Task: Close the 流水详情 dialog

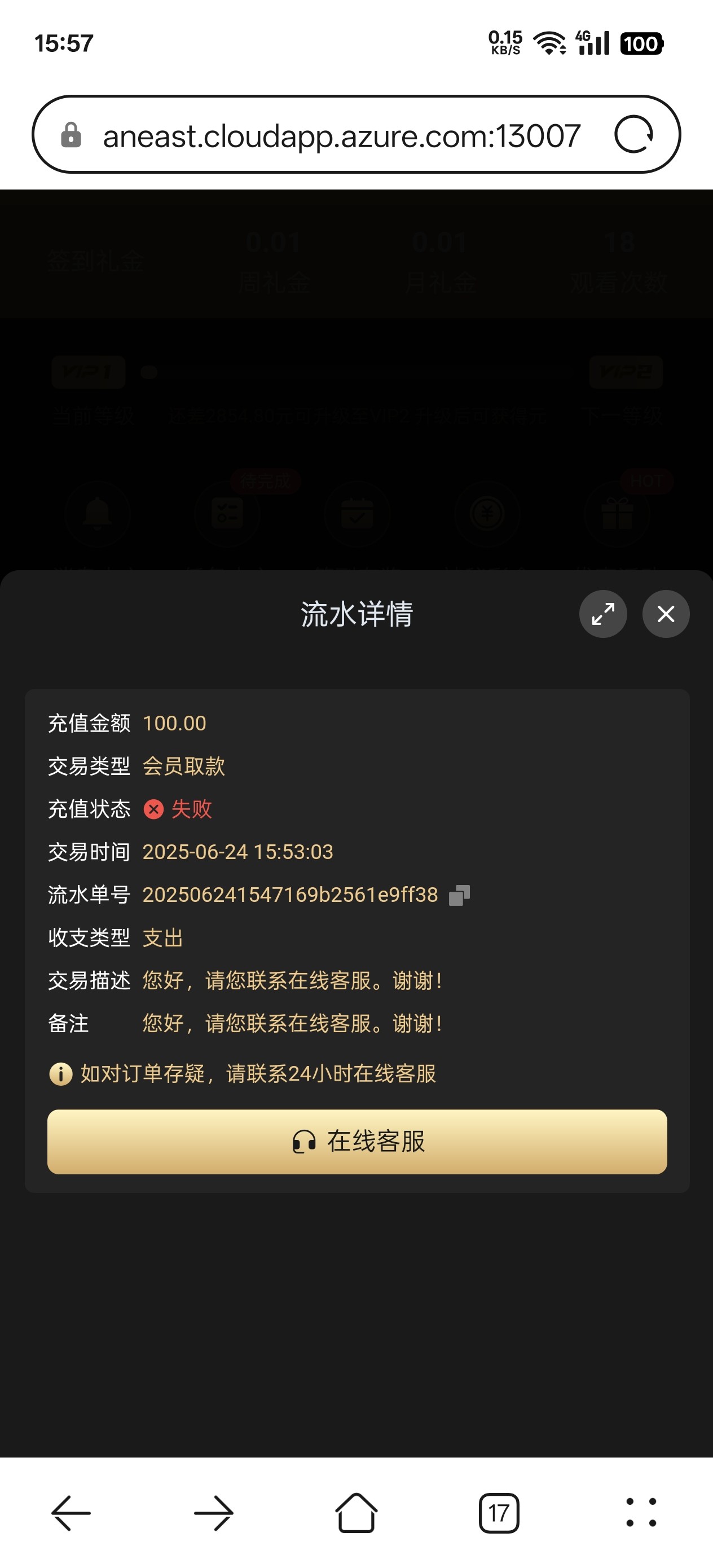Action: click(x=666, y=614)
